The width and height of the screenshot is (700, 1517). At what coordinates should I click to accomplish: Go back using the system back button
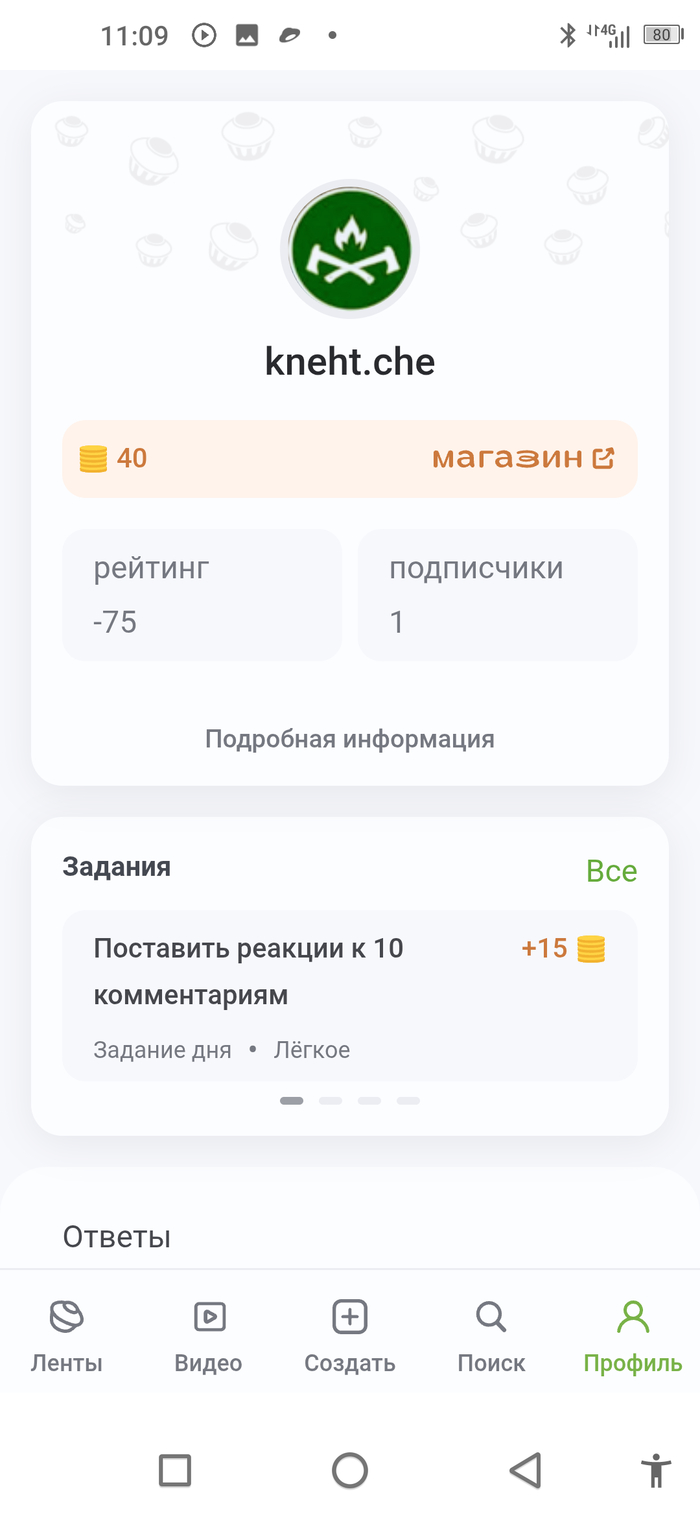524,1470
